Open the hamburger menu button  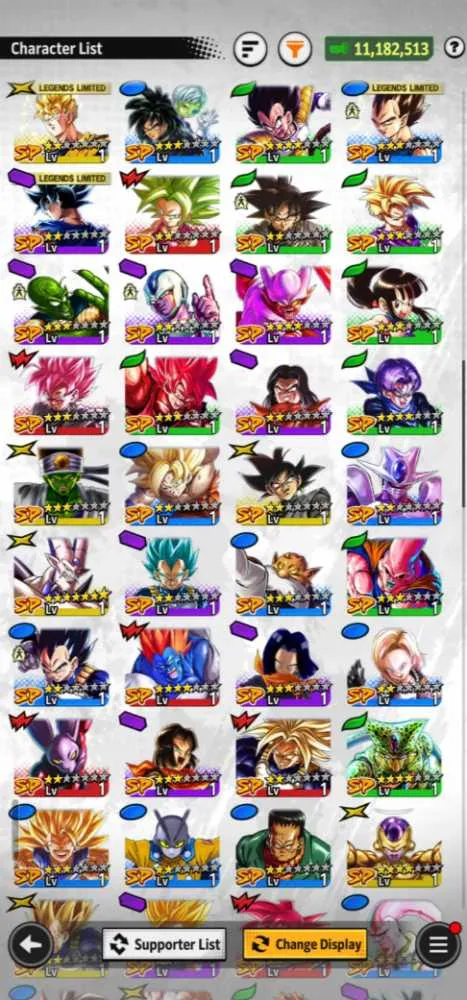click(x=438, y=945)
